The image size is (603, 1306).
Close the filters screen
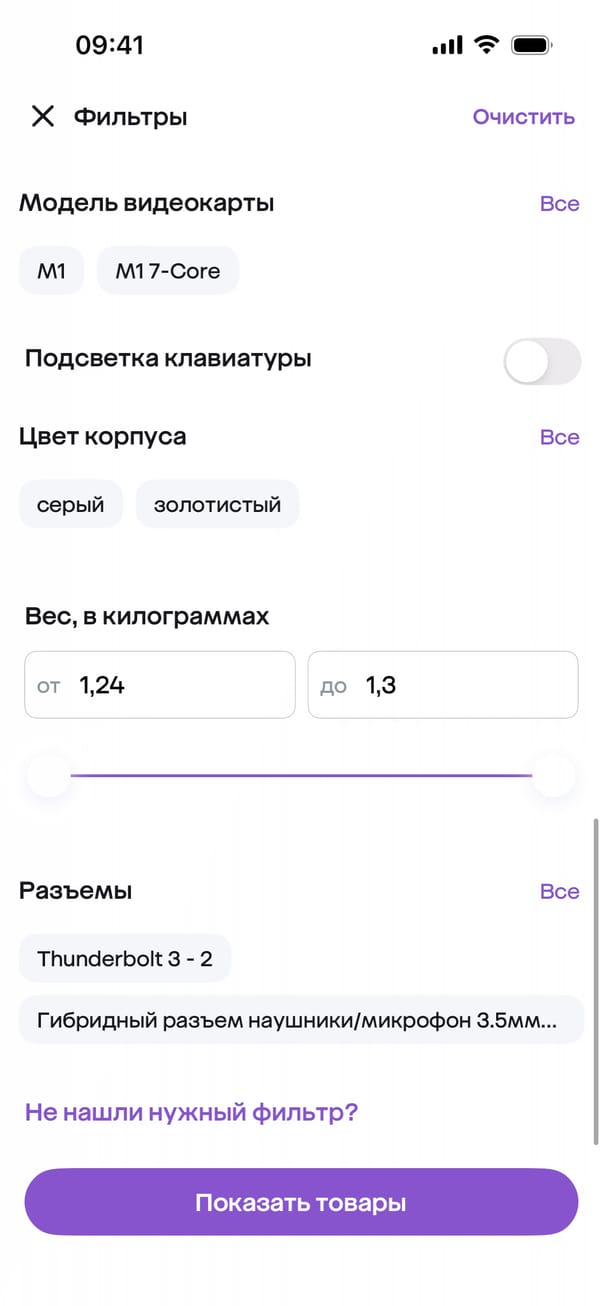click(42, 117)
